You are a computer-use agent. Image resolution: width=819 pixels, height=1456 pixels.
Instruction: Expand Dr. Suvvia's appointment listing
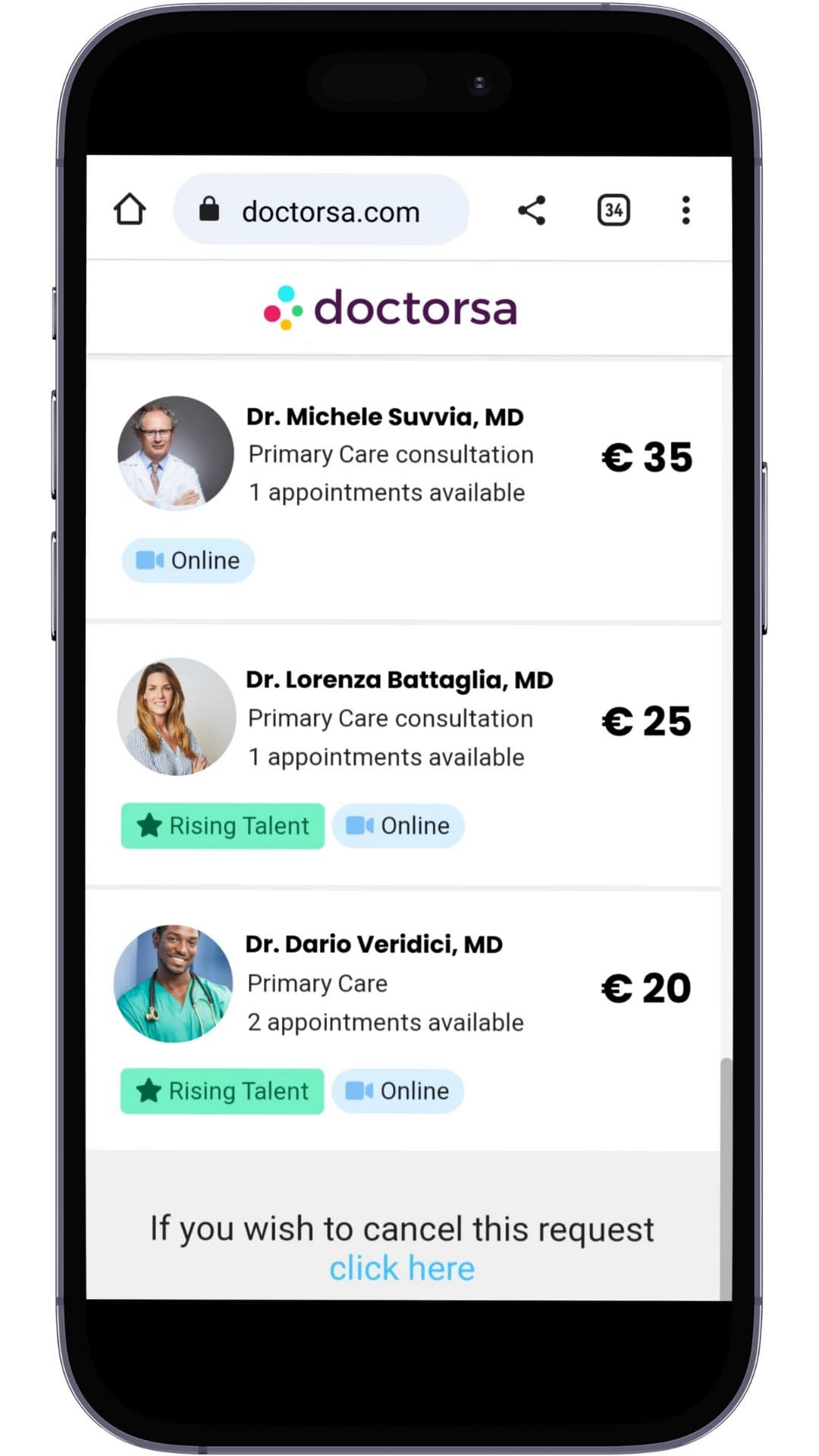tap(386, 491)
